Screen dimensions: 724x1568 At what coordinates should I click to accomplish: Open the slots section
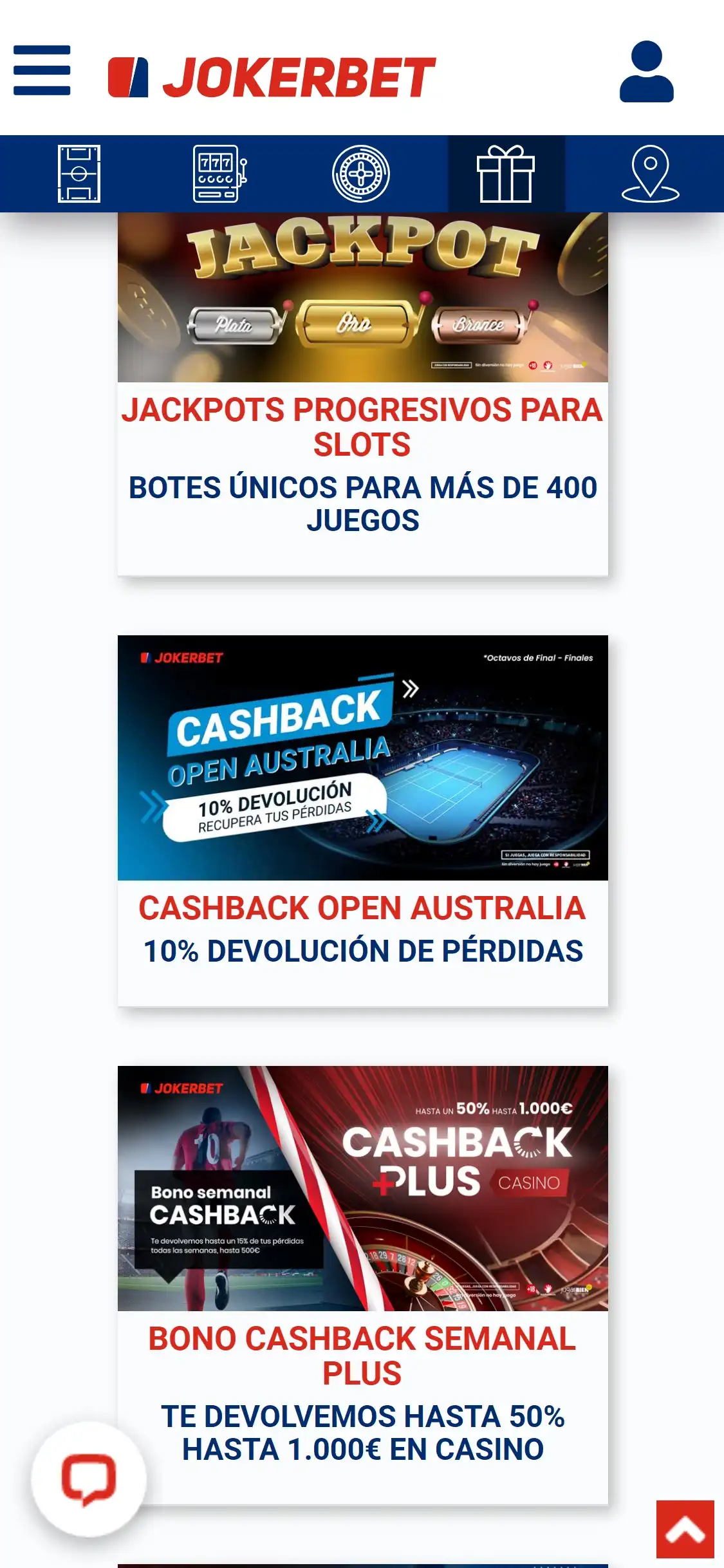click(220, 174)
